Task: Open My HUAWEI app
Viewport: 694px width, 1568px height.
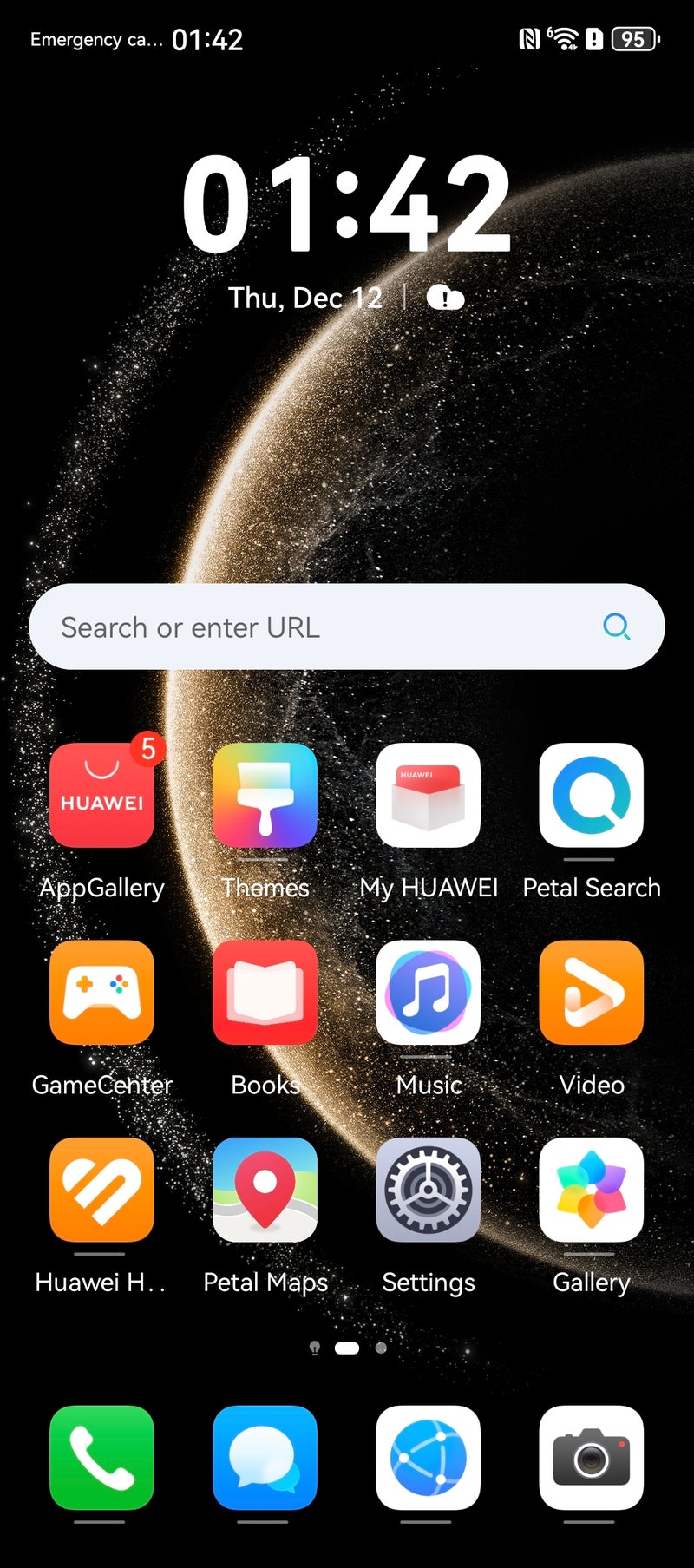Action: click(x=428, y=796)
